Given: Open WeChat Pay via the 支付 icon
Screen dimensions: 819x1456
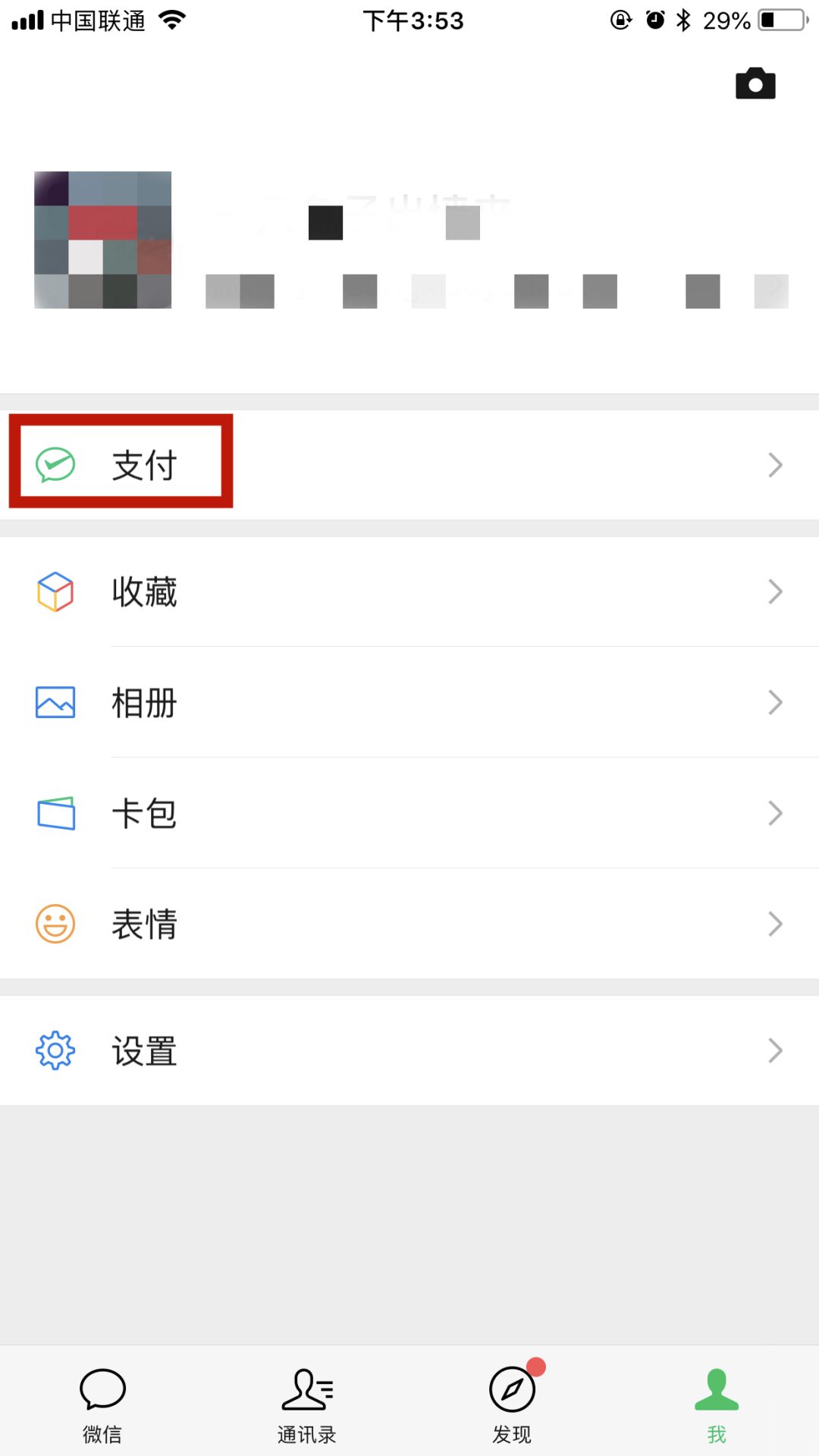Looking at the screenshot, I should 54,464.
